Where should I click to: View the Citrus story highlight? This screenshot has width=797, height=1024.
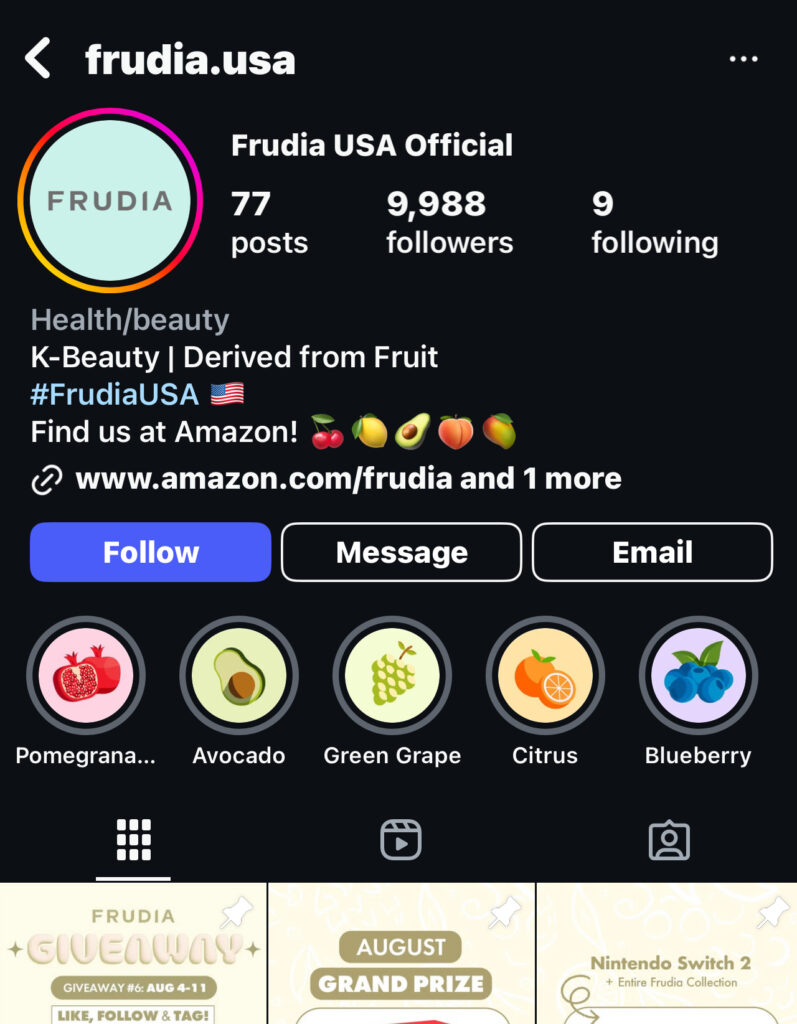pyautogui.click(x=545, y=676)
